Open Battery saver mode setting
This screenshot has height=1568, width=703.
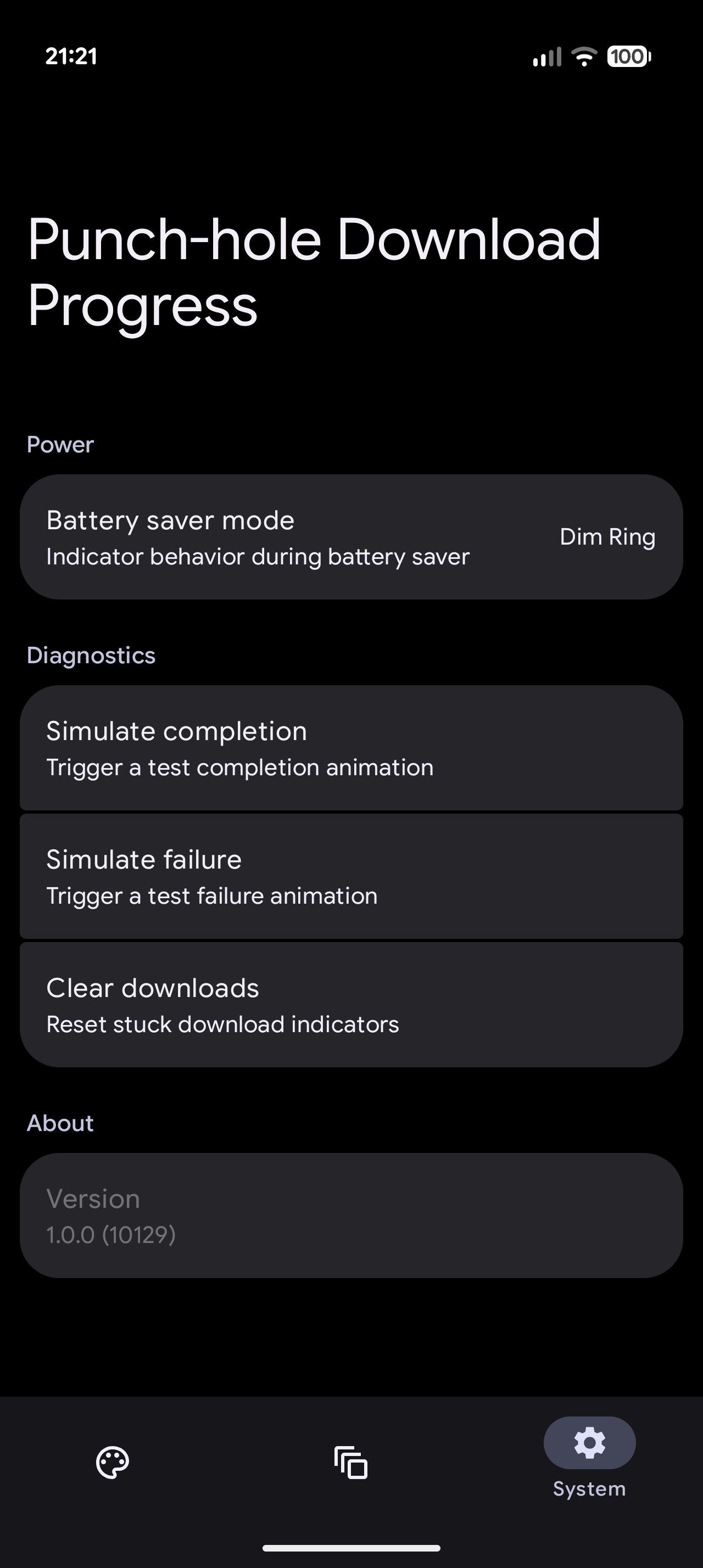(351, 537)
